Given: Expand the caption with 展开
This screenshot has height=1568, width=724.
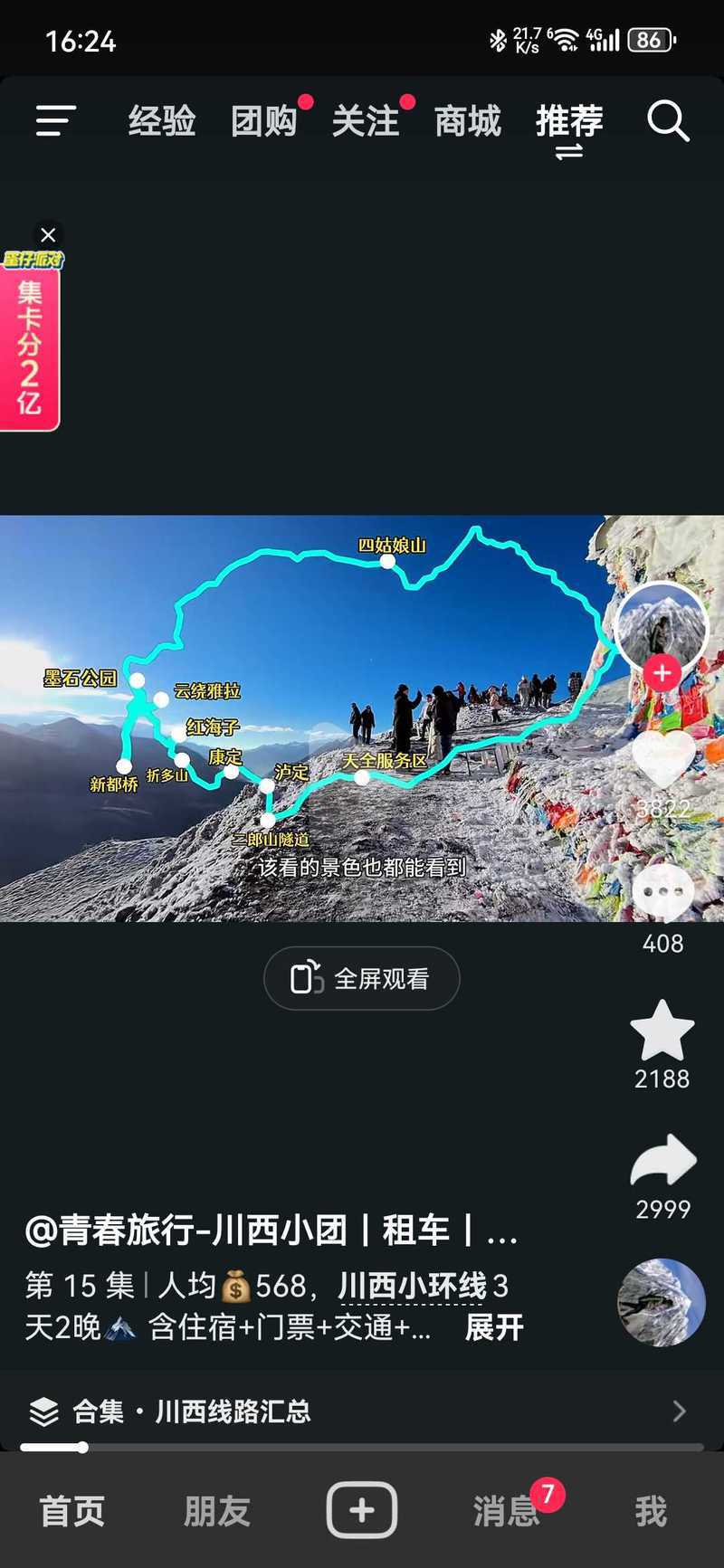Looking at the screenshot, I should tap(494, 1327).
